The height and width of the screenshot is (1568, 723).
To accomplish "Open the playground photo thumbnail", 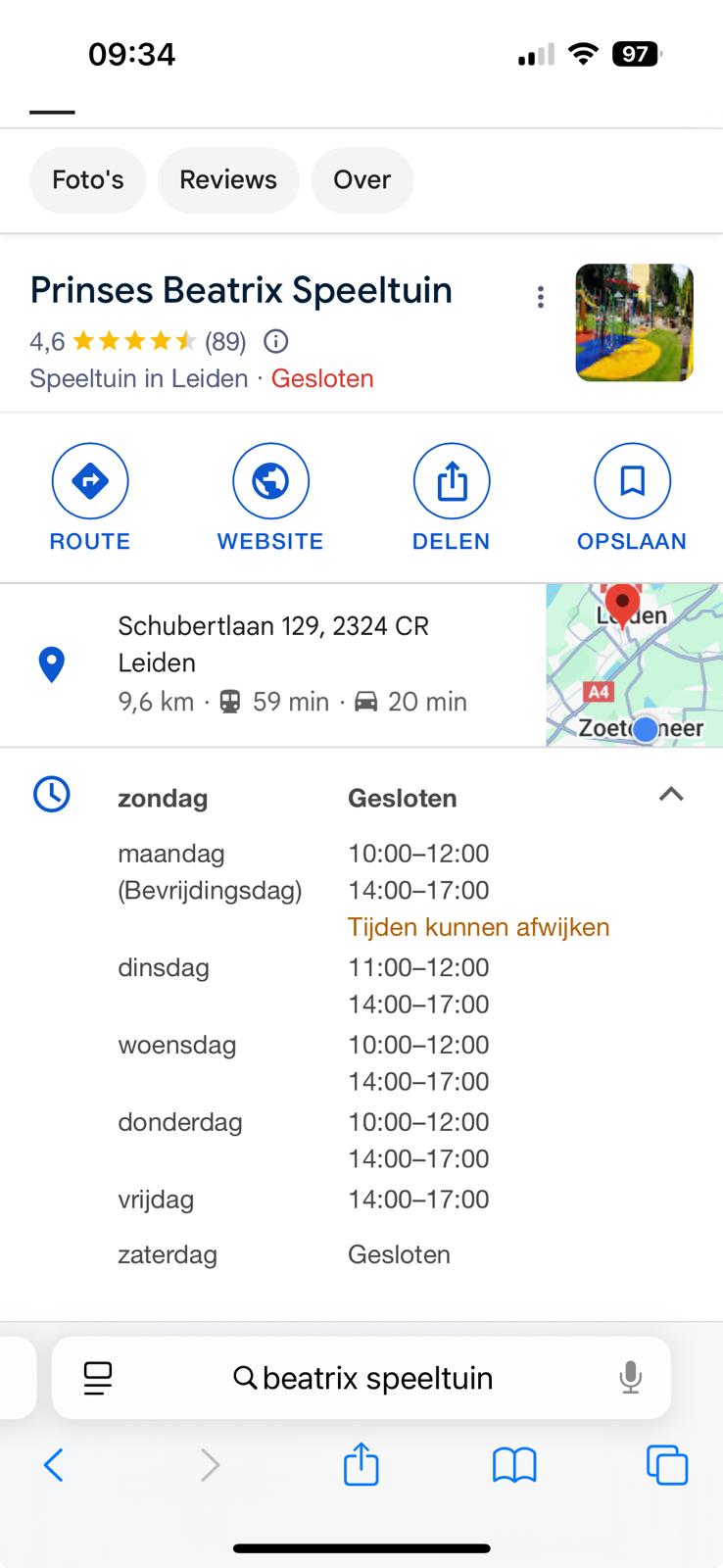I will click(x=634, y=322).
